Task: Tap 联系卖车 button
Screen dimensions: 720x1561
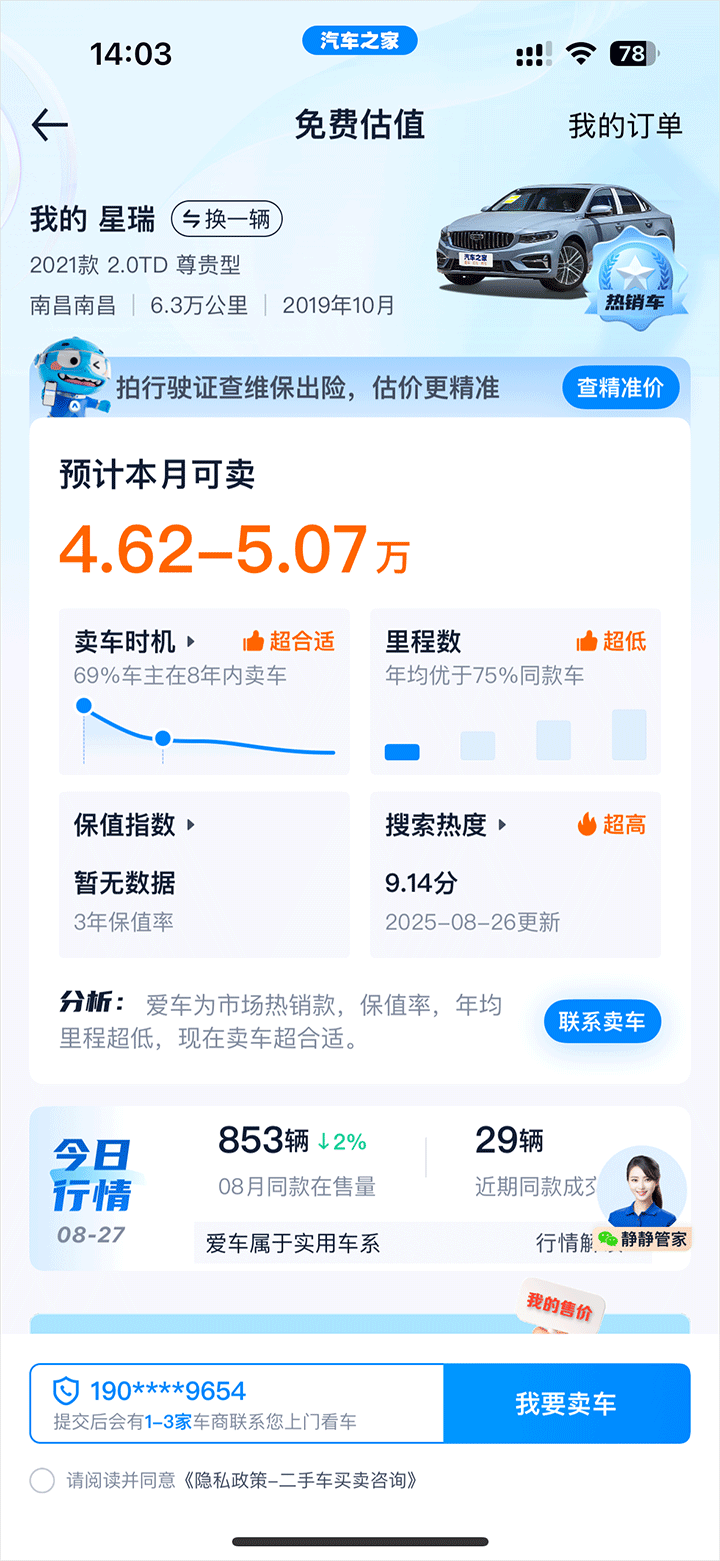Action: tap(602, 1022)
